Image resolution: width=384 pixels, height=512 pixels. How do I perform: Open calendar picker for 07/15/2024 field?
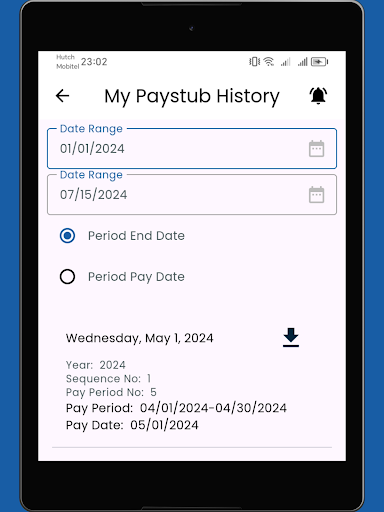pyautogui.click(x=316, y=195)
